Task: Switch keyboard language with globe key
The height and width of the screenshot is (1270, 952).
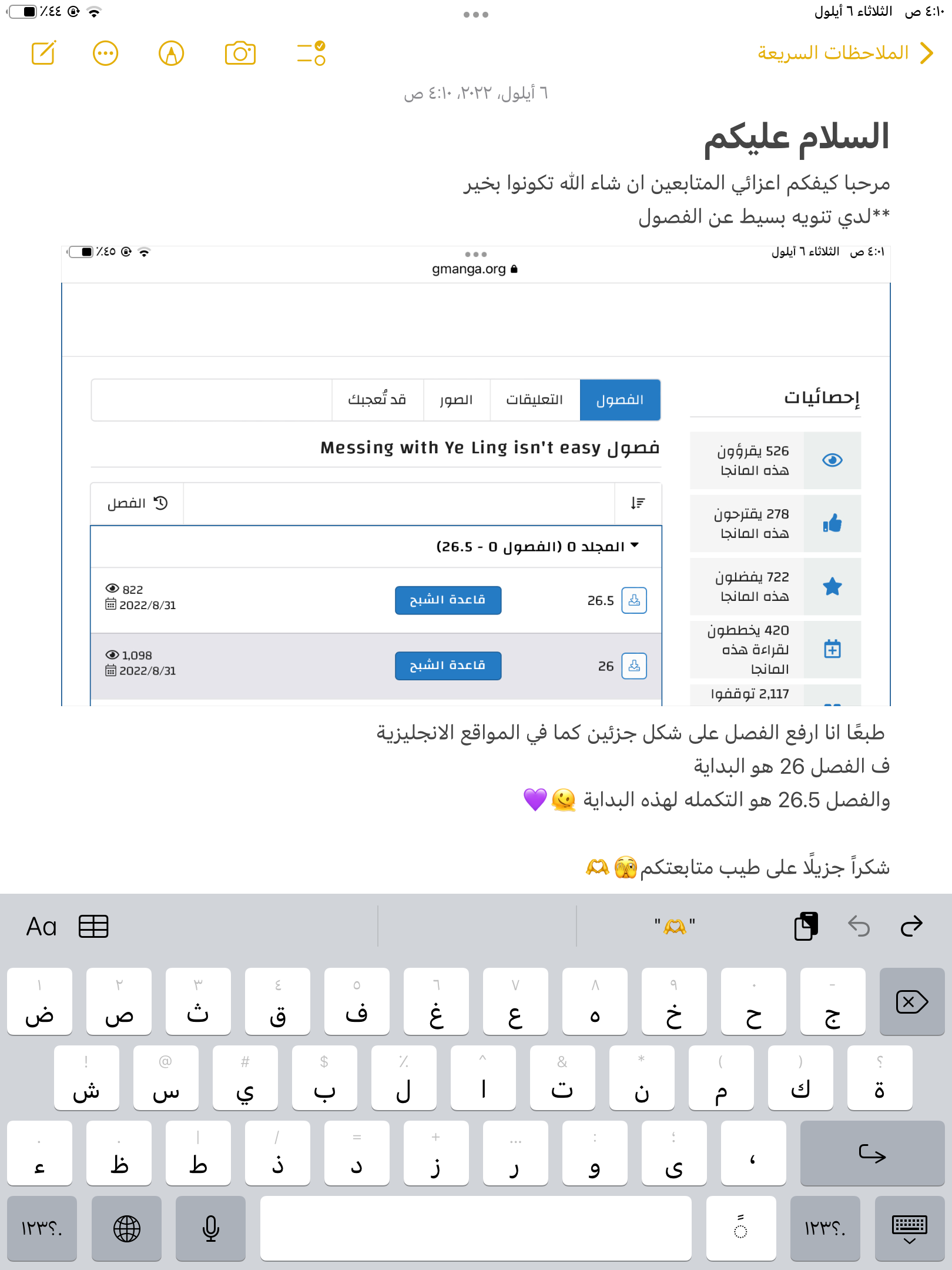Action: (x=127, y=1228)
